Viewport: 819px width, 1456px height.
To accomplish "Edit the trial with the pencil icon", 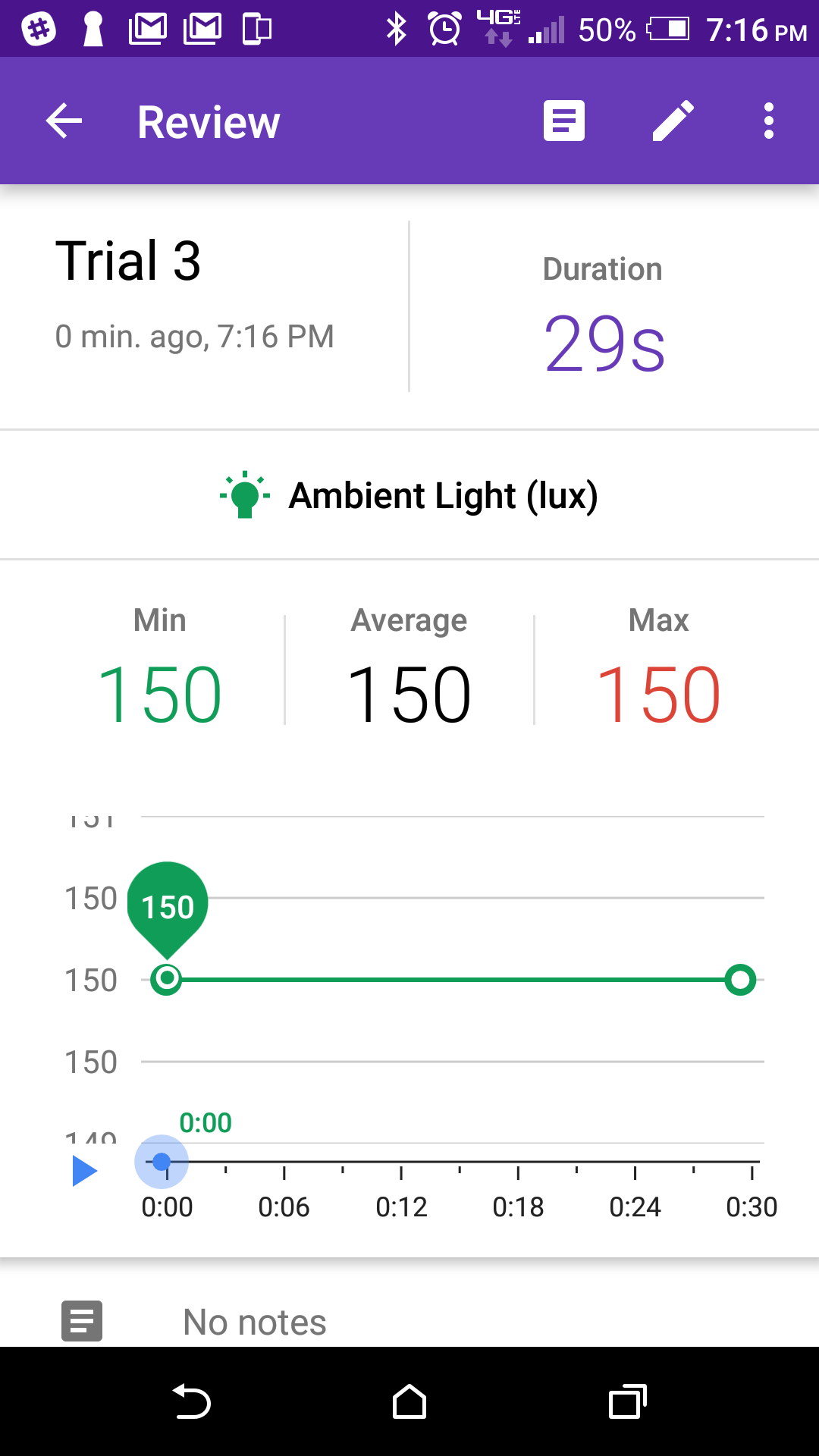I will coord(673,121).
